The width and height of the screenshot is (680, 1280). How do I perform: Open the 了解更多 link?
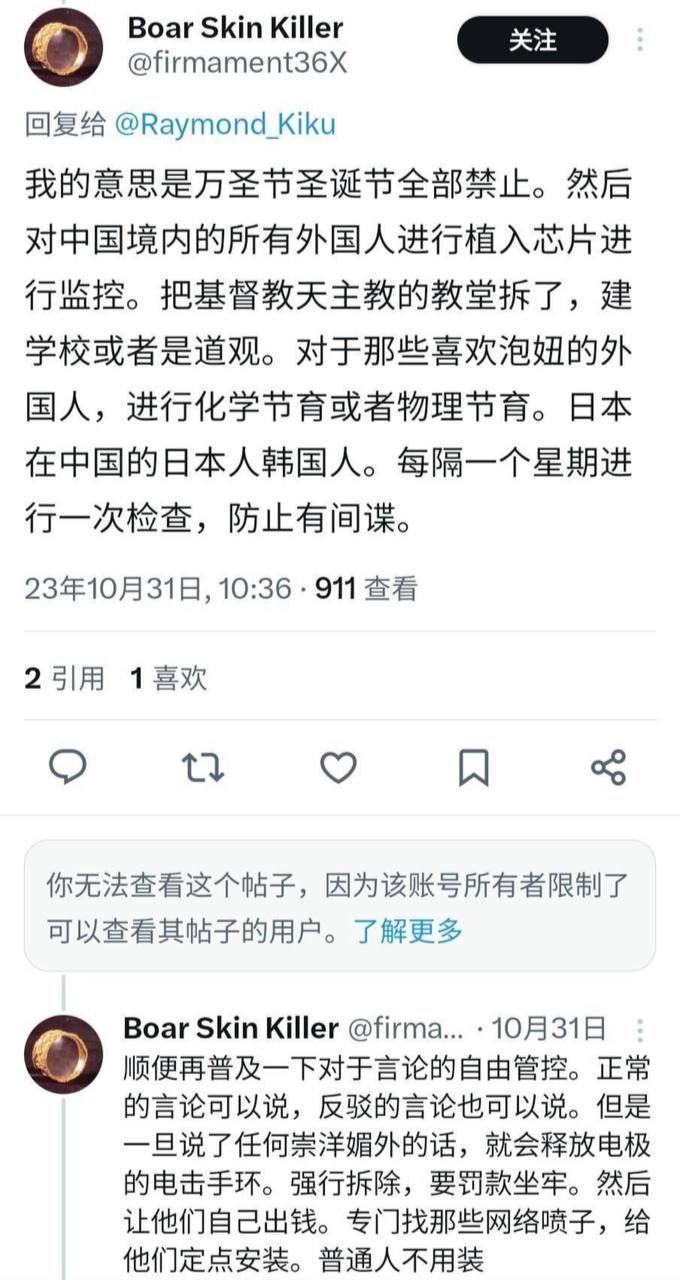click(x=409, y=931)
